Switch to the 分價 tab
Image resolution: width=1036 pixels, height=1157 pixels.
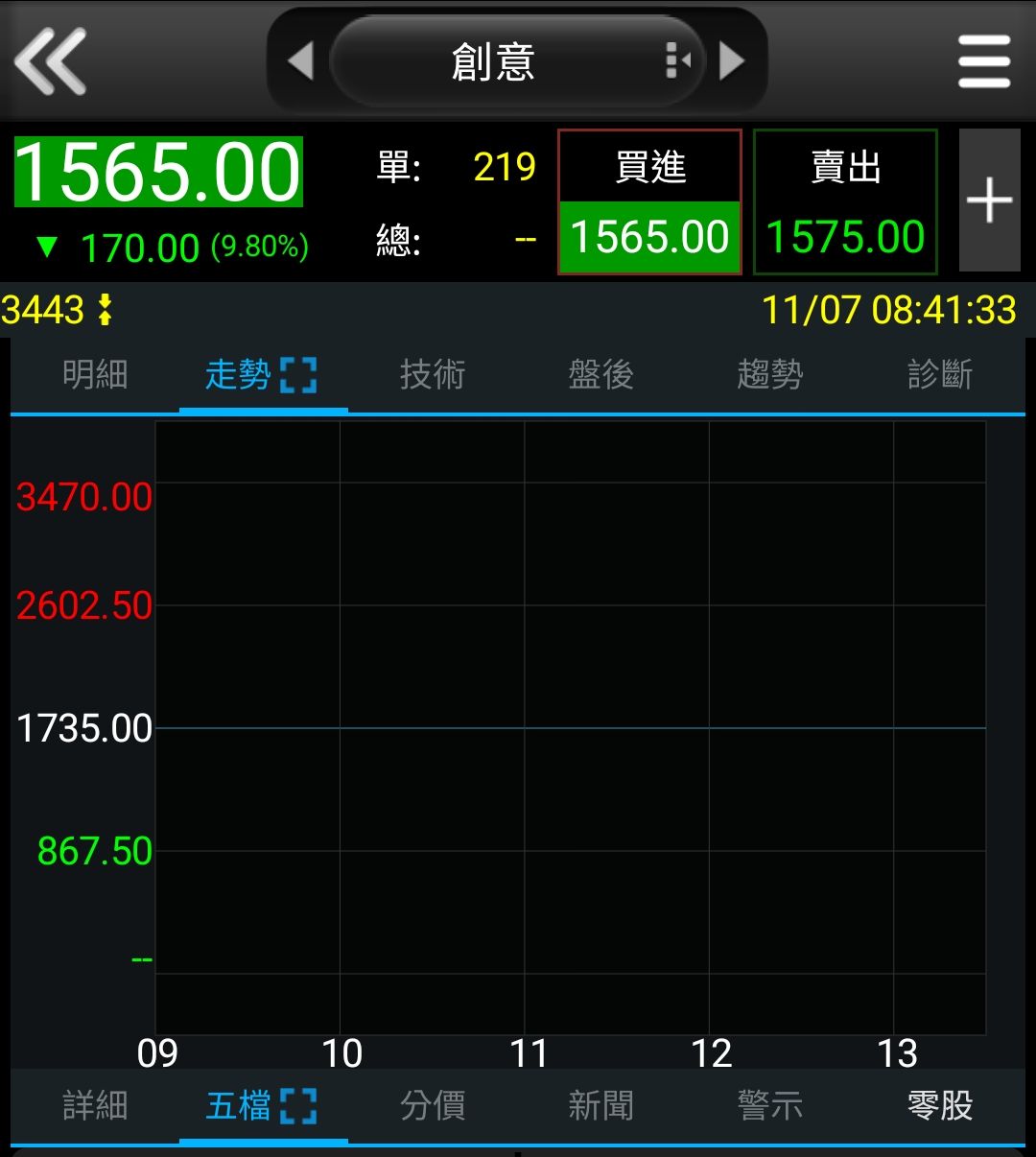(433, 1105)
